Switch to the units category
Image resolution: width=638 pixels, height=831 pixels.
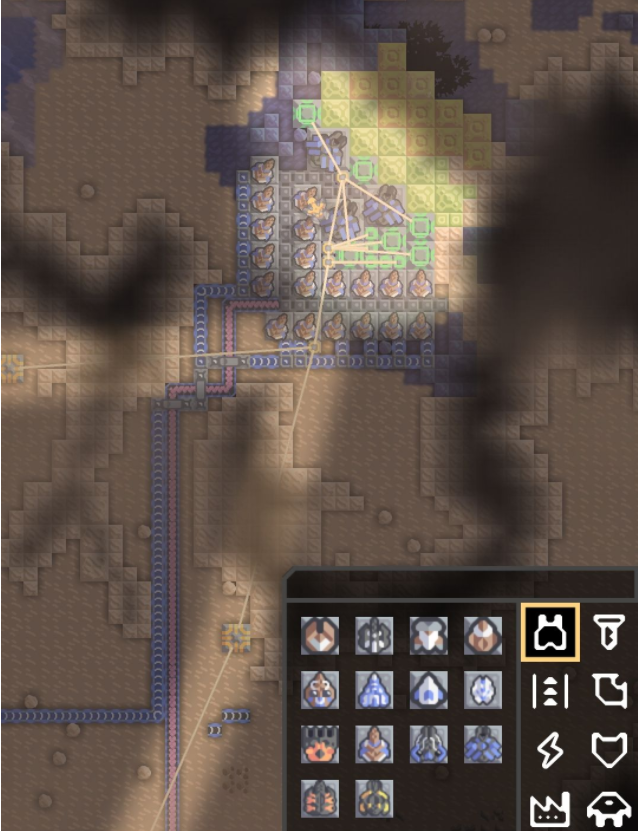point(607,806)
